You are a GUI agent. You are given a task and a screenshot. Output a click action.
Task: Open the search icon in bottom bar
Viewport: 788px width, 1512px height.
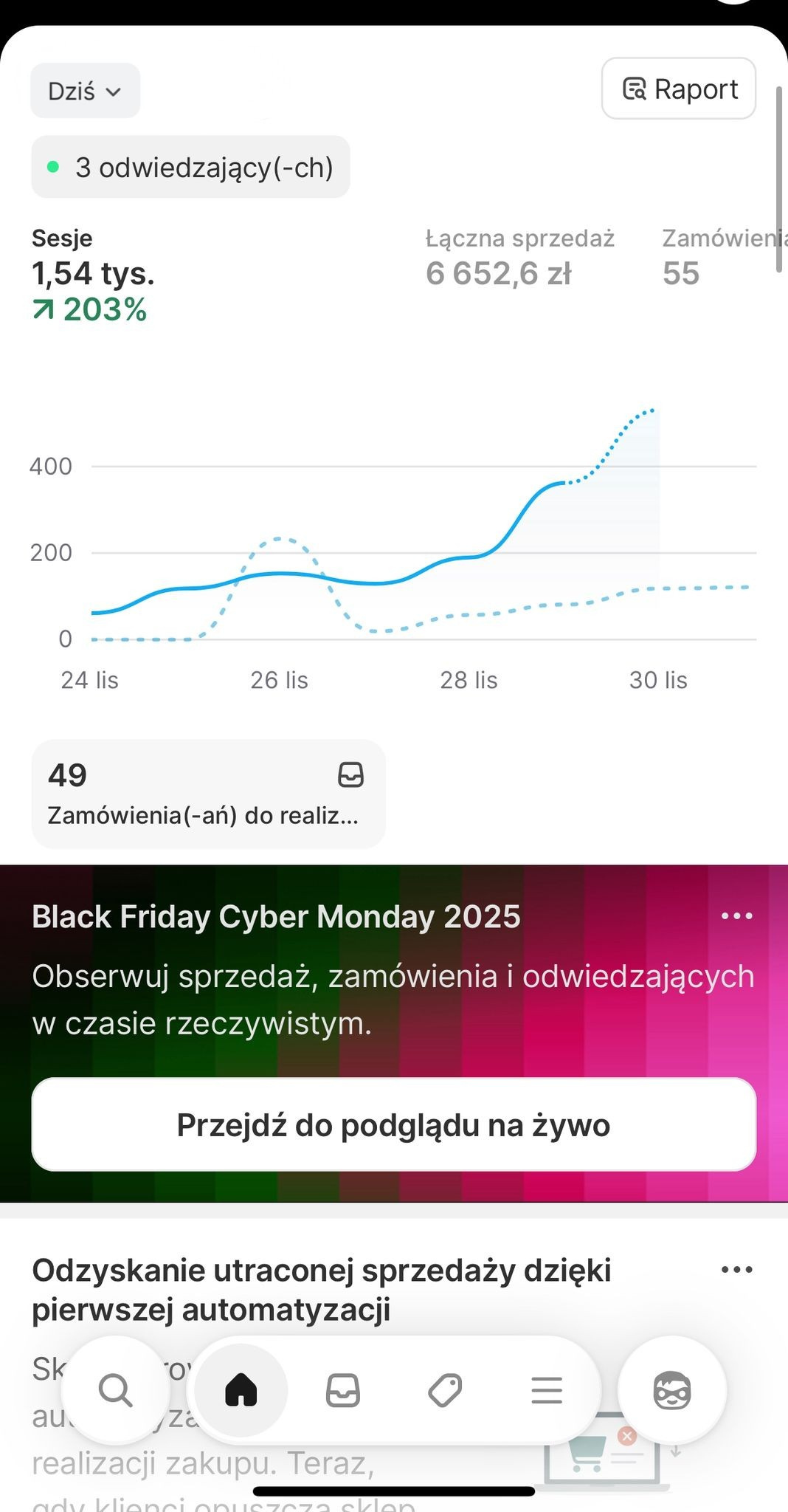(115, 1390)
